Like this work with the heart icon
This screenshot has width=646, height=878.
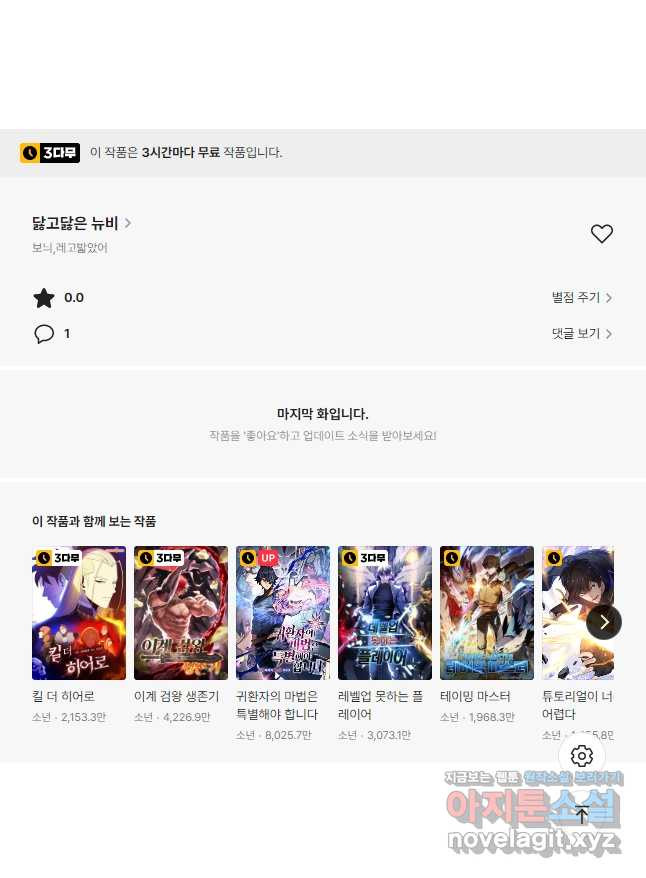[601, 234]
